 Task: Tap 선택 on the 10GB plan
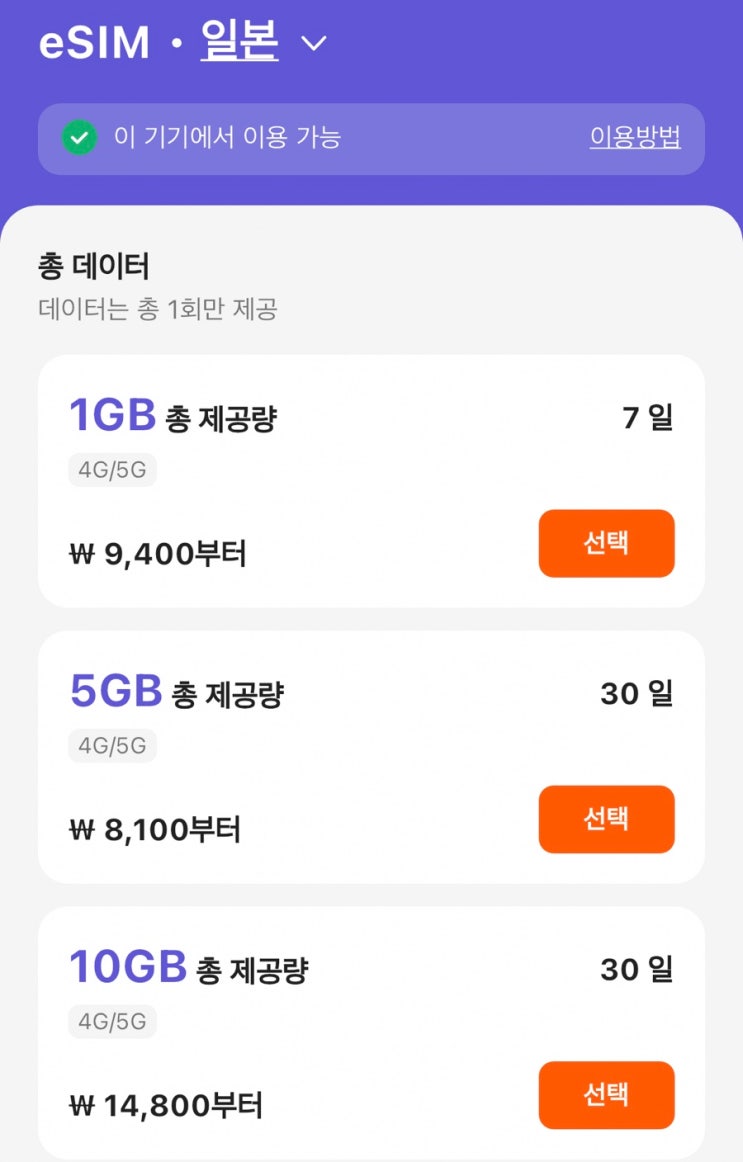click(x=606, y=1095)
